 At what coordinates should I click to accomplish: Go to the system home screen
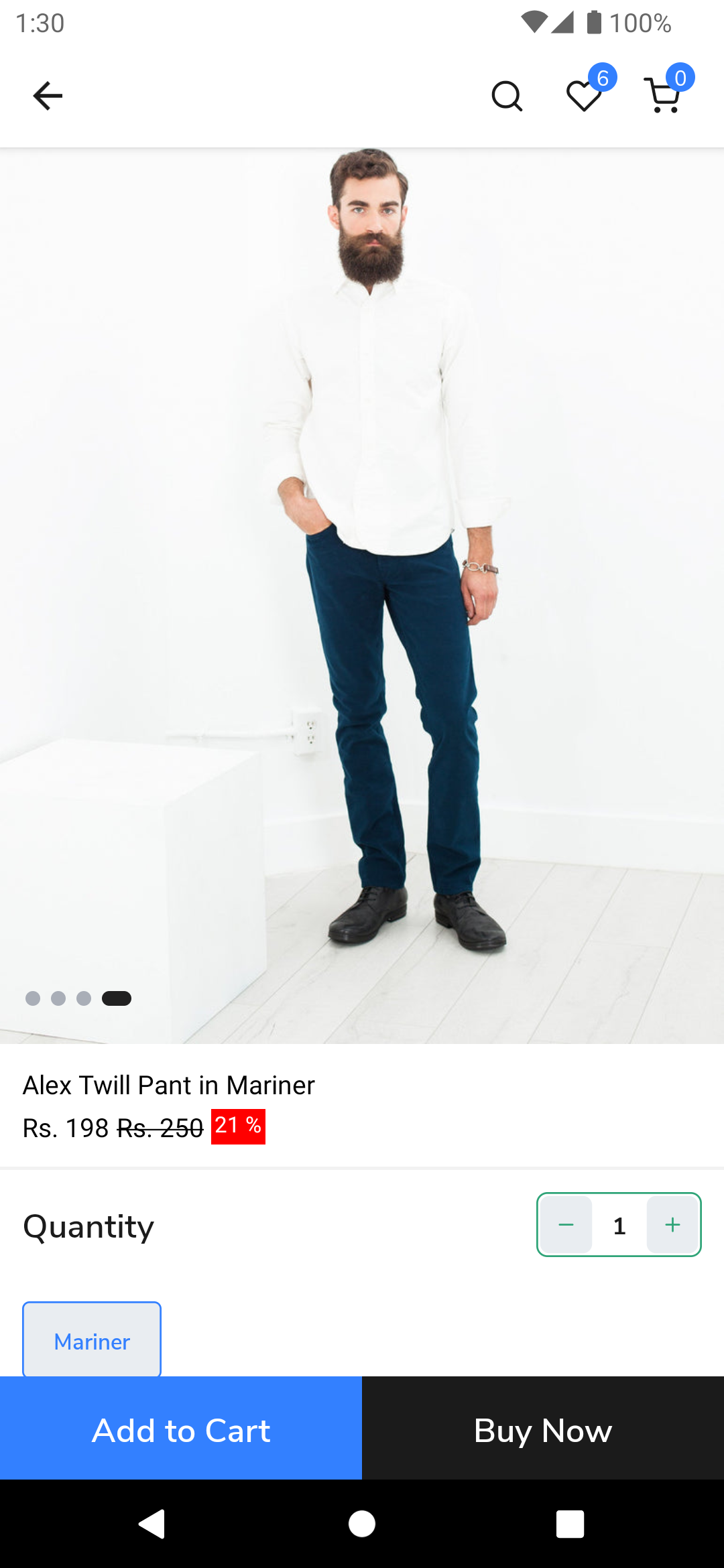coord(362,1524)
